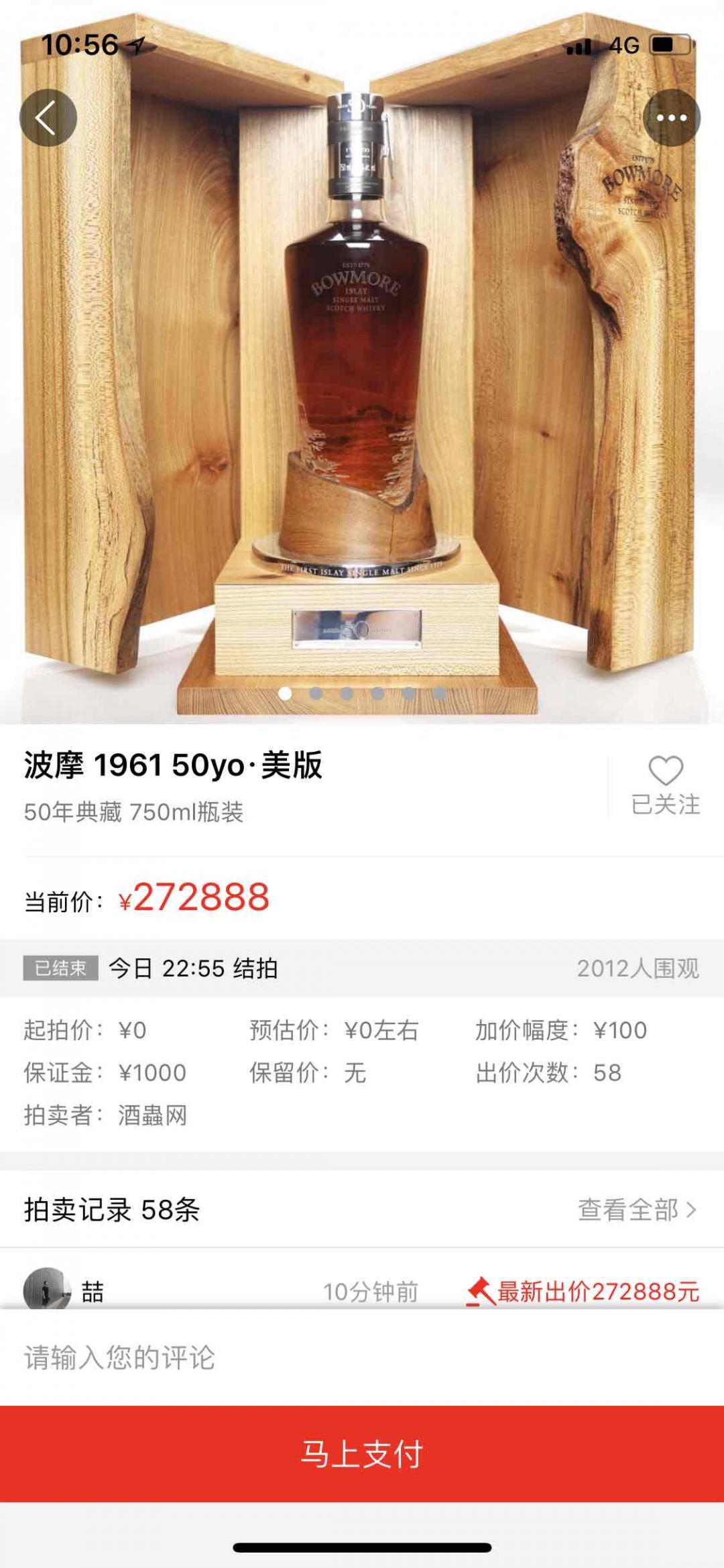Tap the home indicator bar at bottom

click(362, 1545)
